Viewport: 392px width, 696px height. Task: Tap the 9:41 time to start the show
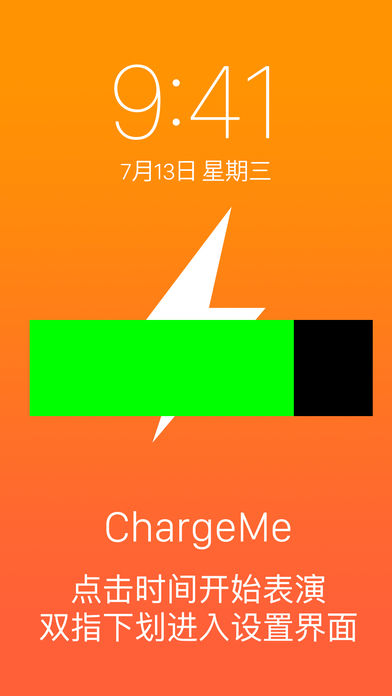pos(192,102)
